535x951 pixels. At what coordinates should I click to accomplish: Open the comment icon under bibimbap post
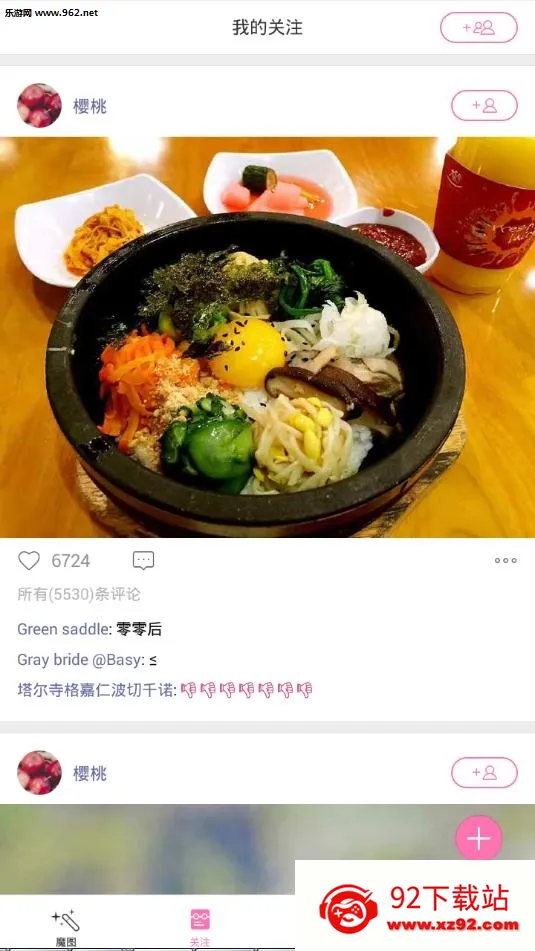click(143, 560)
